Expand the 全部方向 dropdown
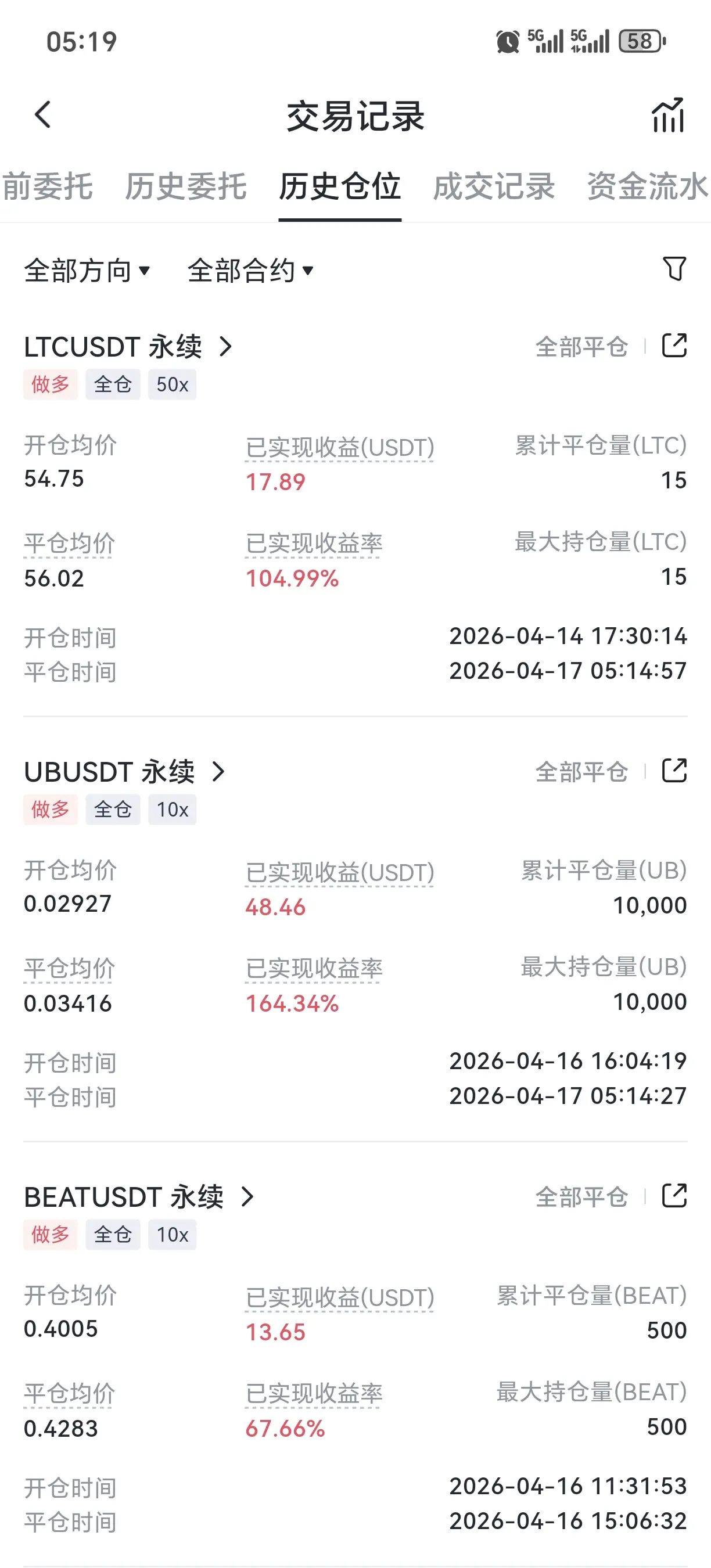 pyautogui.click(x=87, y=270)
